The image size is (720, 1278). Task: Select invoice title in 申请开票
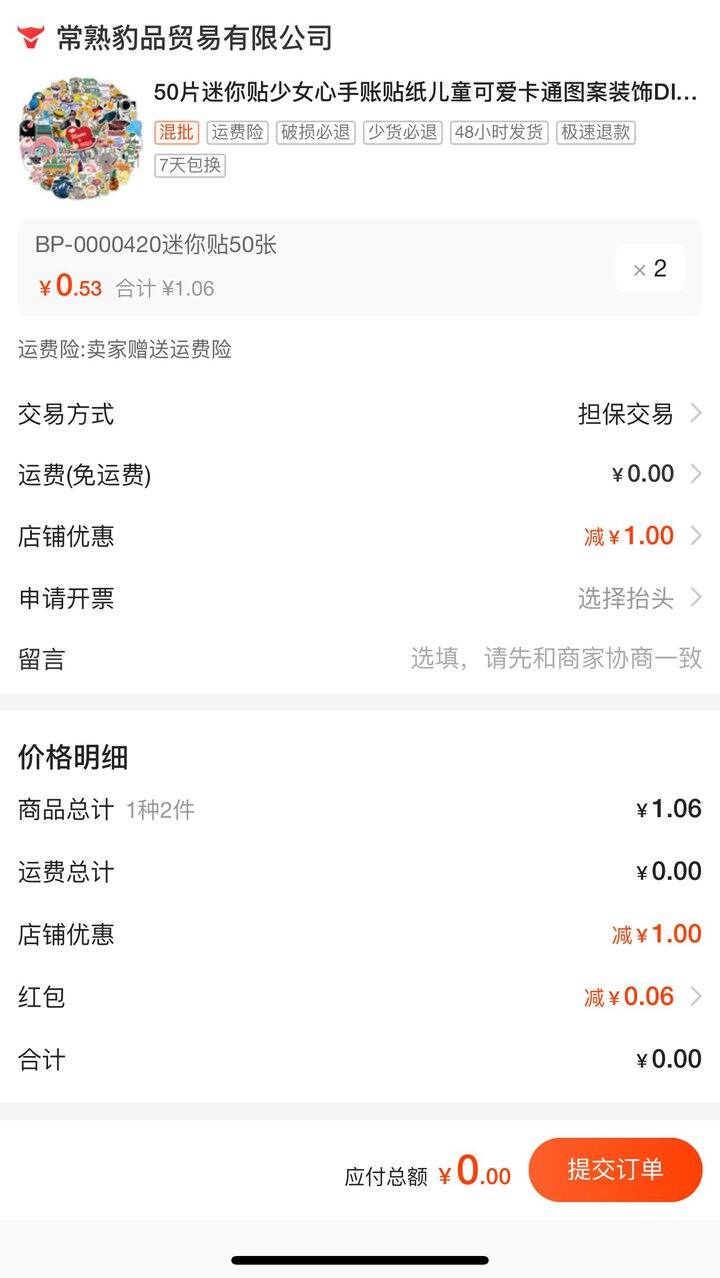tap(360, 598)
